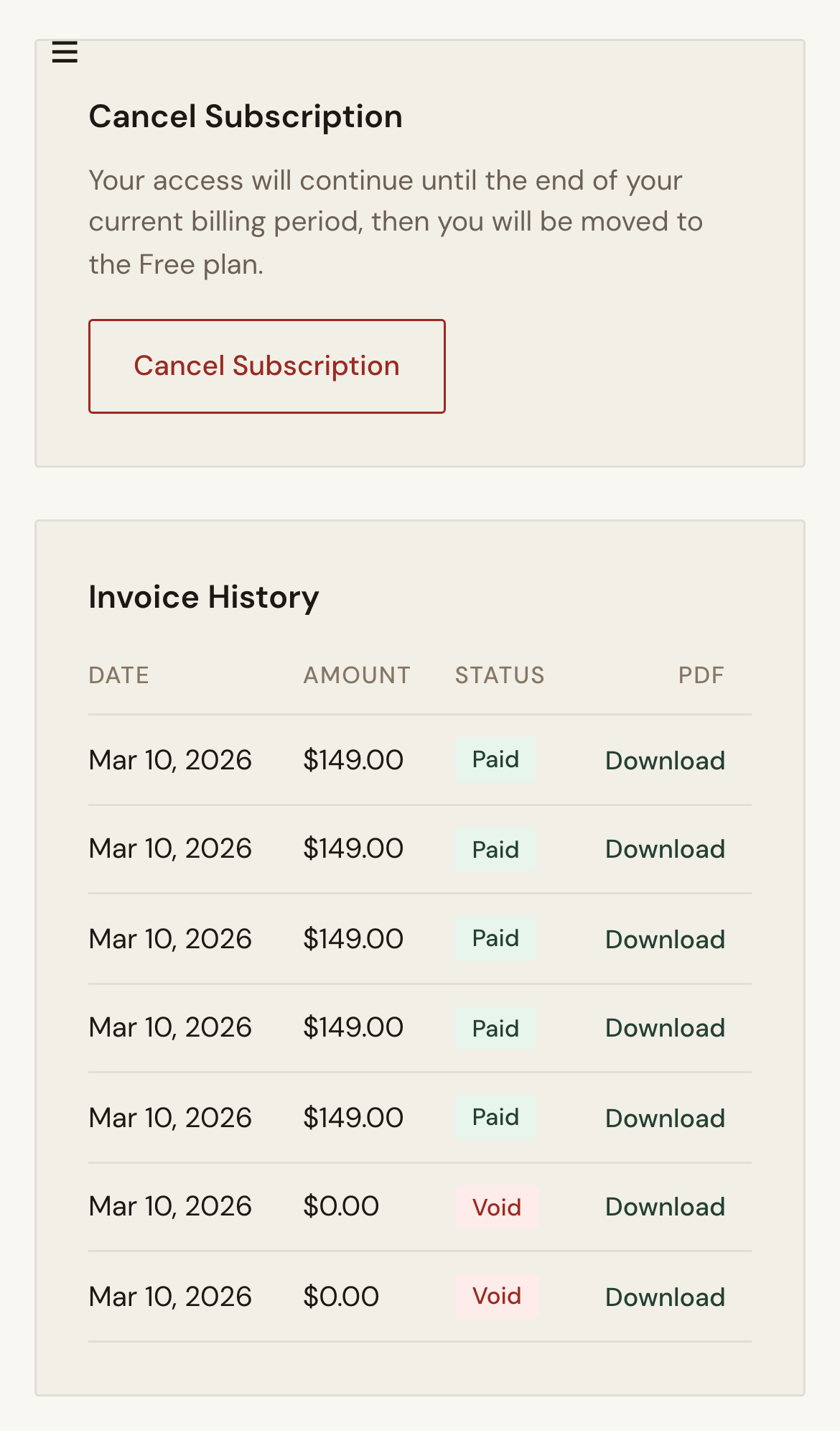Click the PDF column header
This screenshot has width=840, height=1431.
tap(701, 675)
